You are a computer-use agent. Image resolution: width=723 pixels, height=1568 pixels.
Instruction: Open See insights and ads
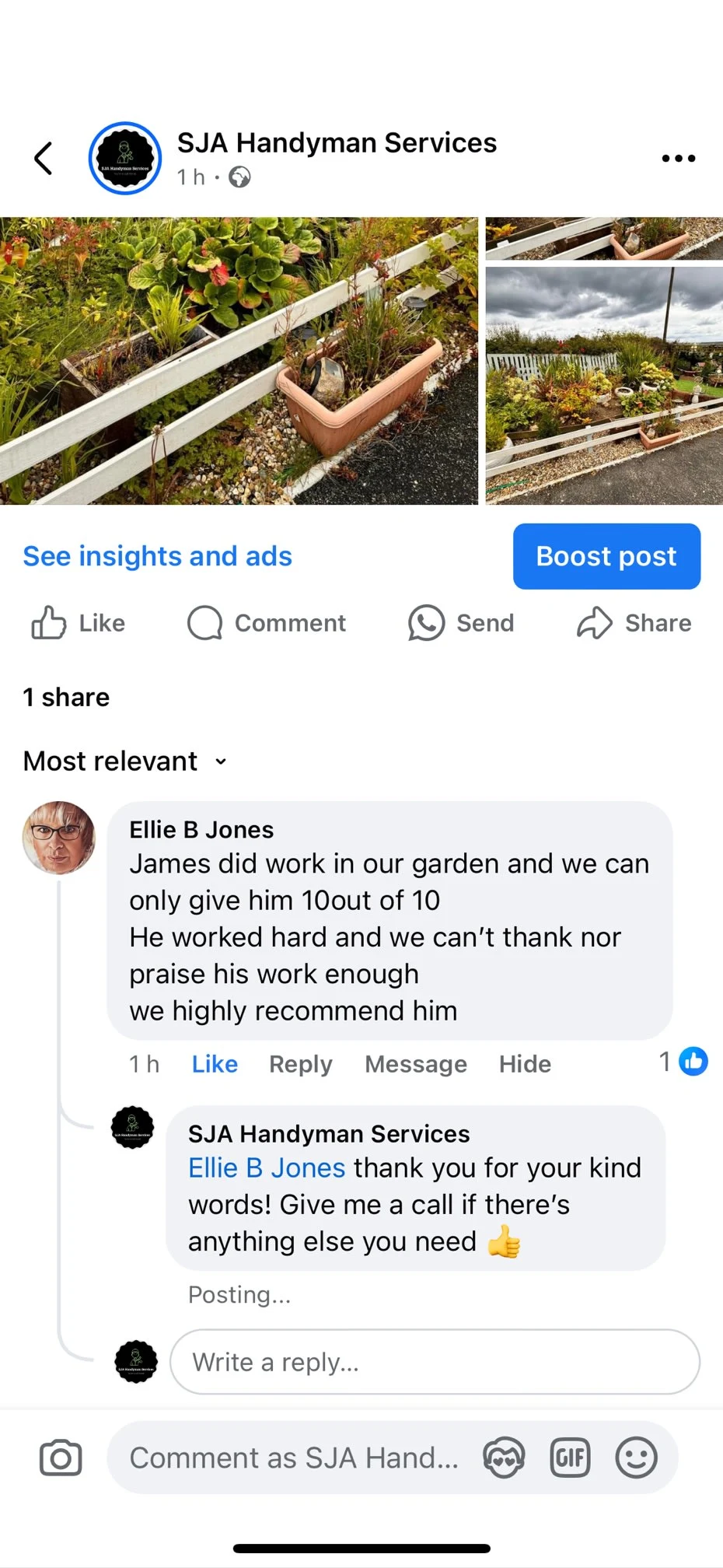click(157, 556)
